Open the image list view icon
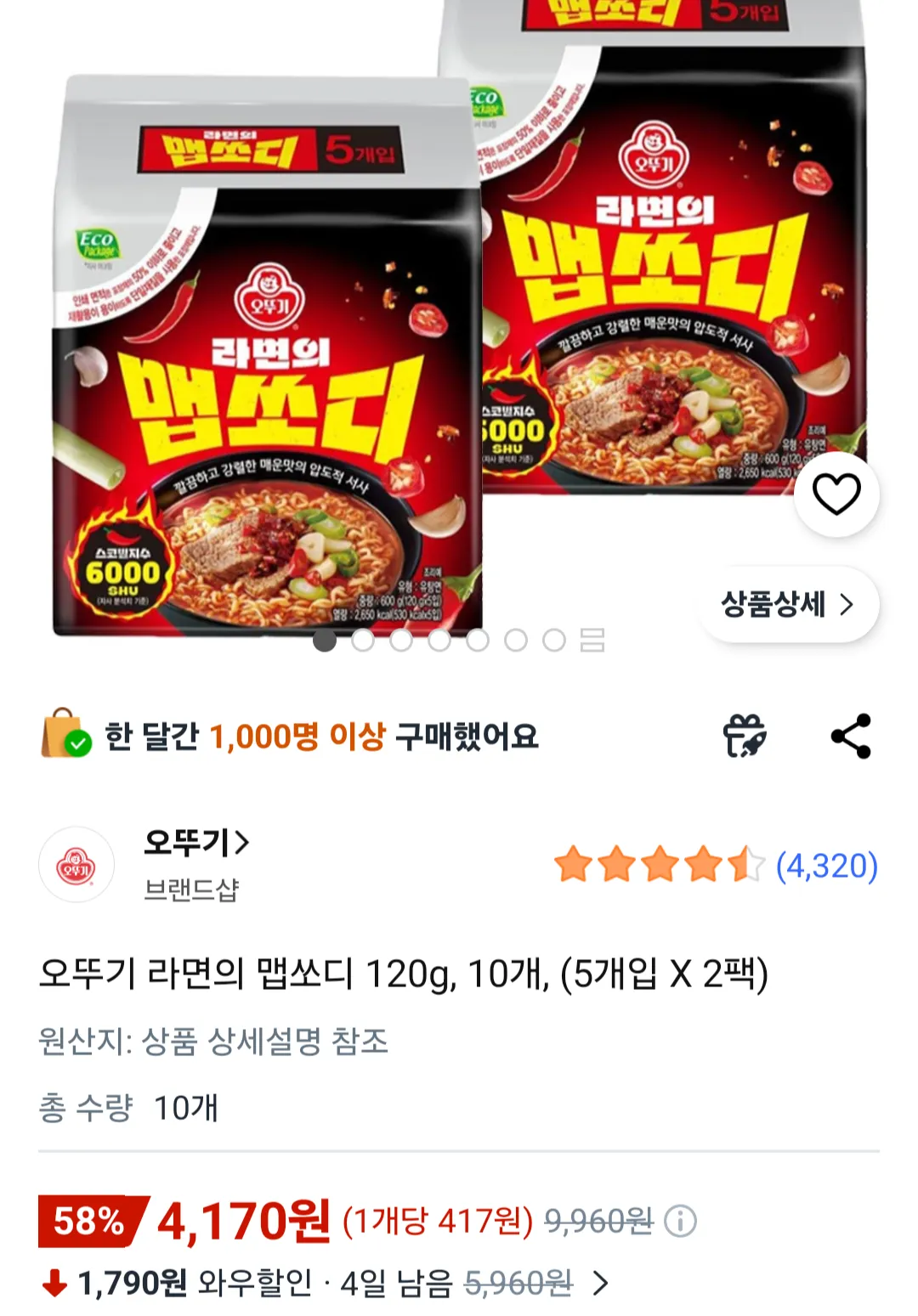The width and height of the screenshot is (918, 1316). pos(592,640)
